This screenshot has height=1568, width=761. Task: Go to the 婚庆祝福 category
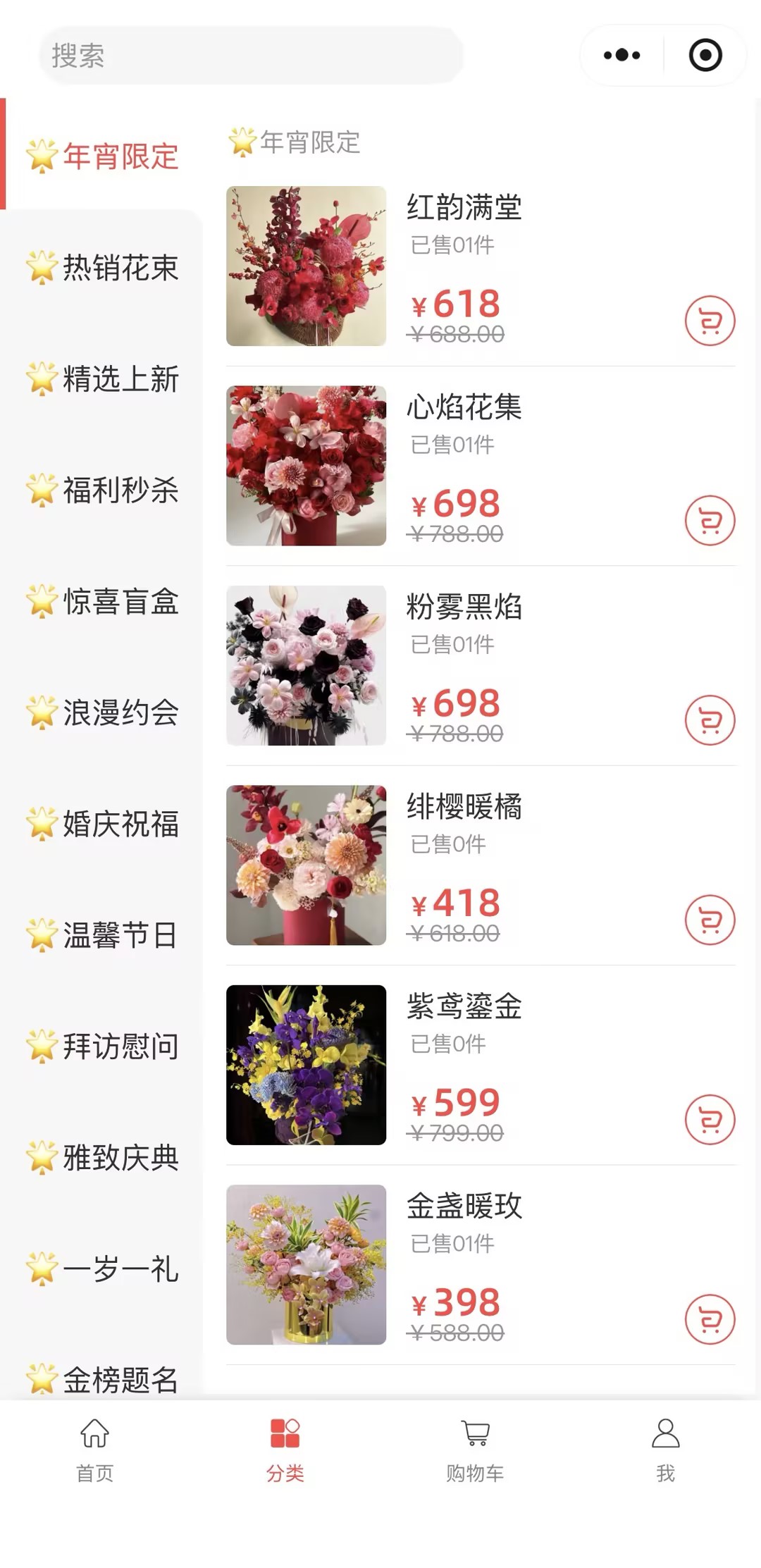coord(103,824)
